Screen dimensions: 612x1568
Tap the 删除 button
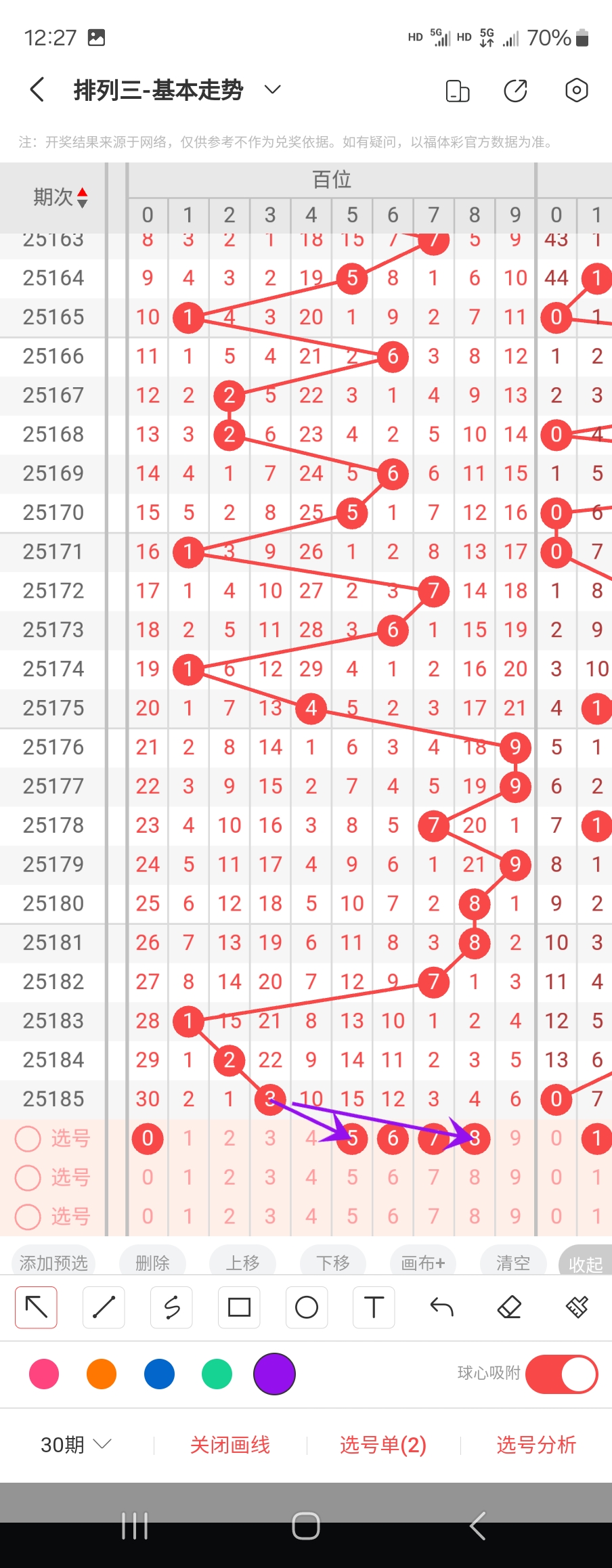point(152,1263)
